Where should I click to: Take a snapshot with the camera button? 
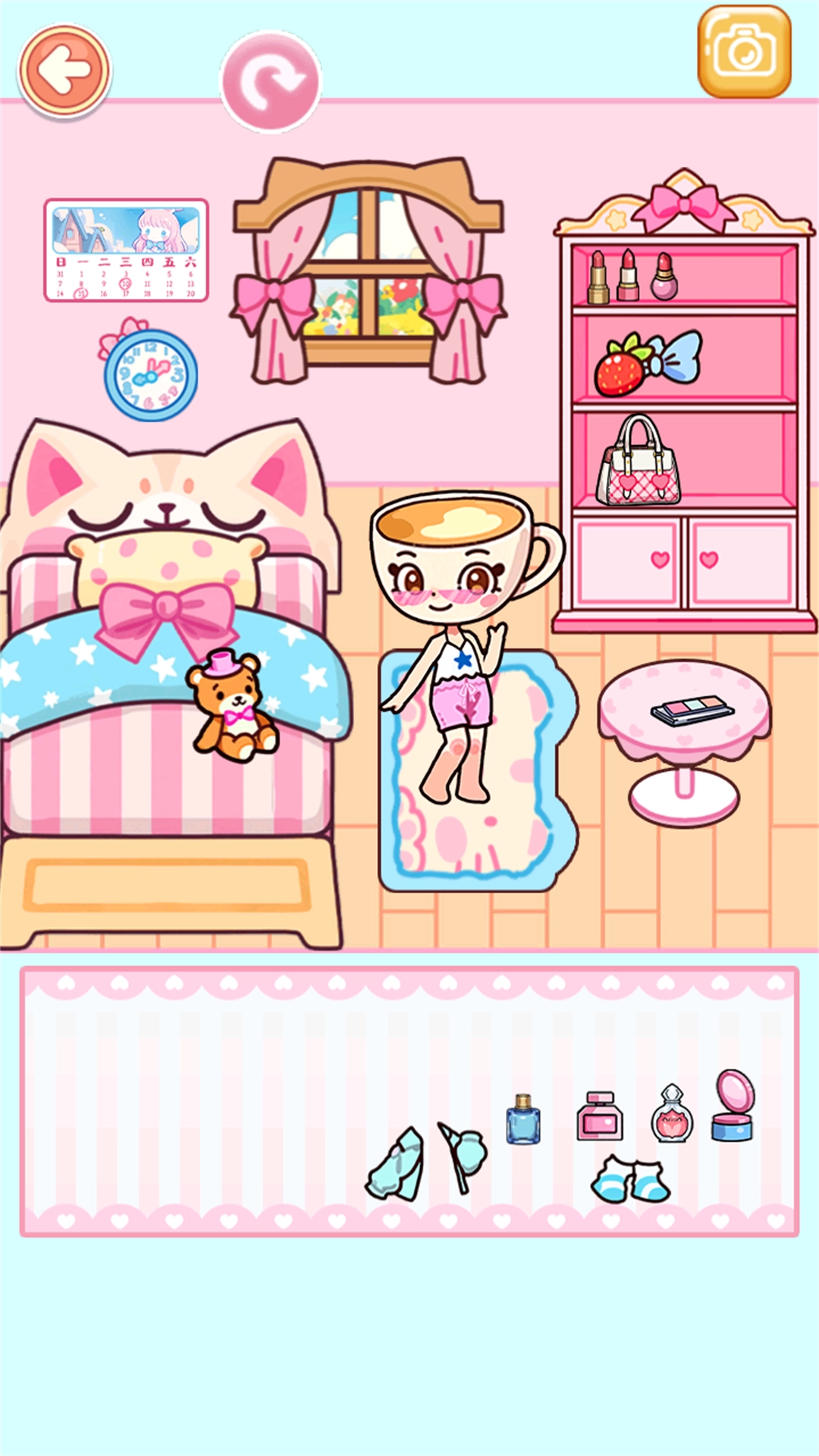click(x=744, y=52)
